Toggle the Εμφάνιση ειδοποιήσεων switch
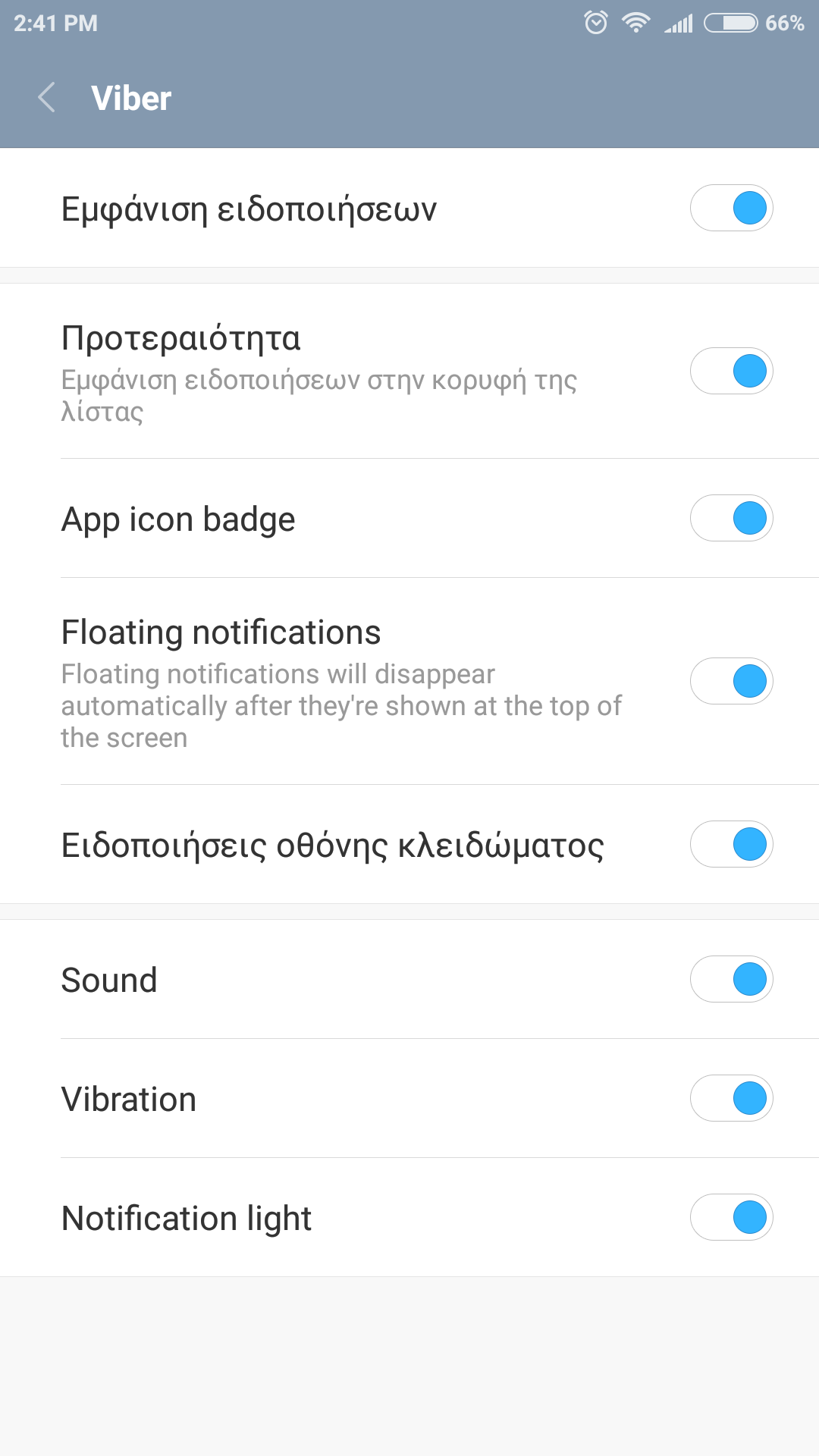The height and width of the screenshot is (1456, 819). click(731, 208)
